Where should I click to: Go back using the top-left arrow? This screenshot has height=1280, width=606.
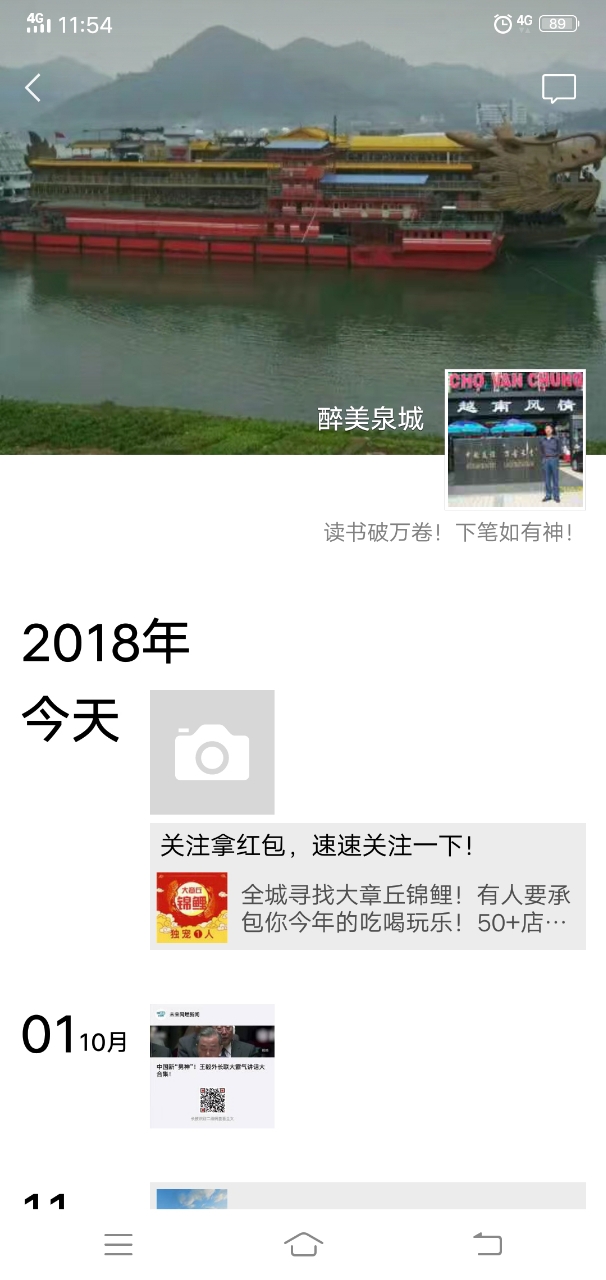pyautogui.click(x=33, y=88)
